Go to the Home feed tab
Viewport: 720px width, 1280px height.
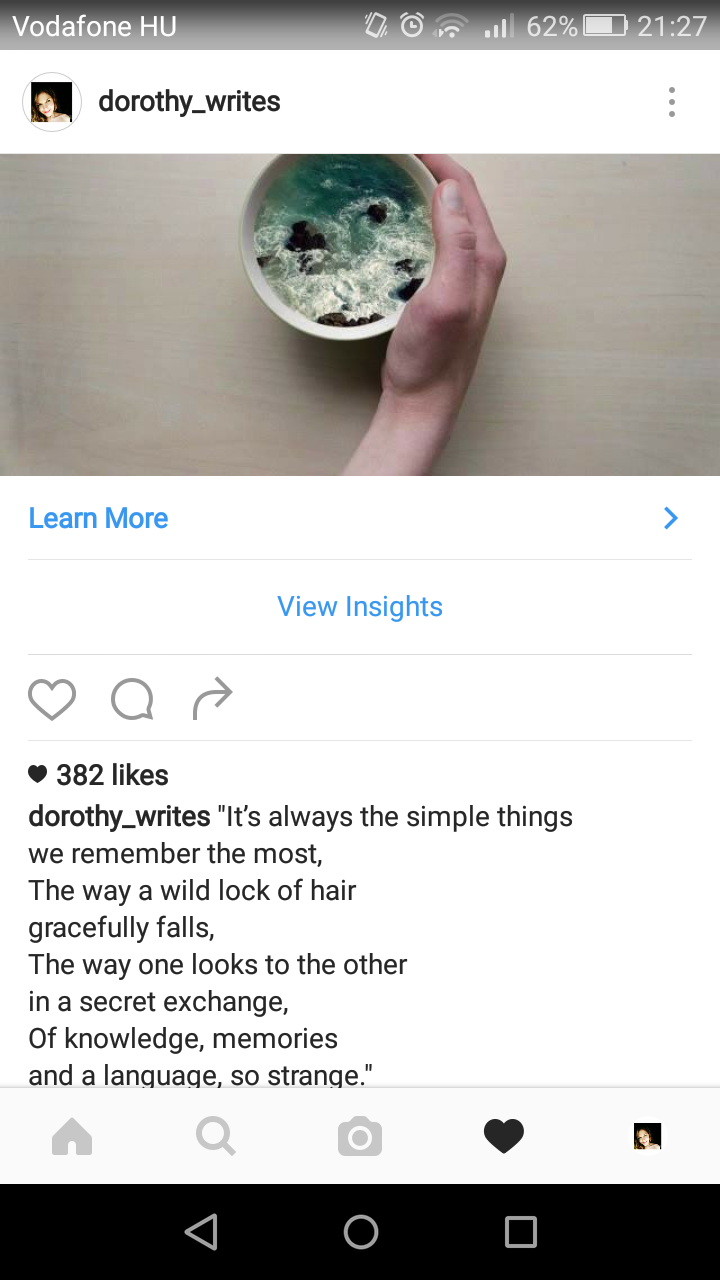72,1136
